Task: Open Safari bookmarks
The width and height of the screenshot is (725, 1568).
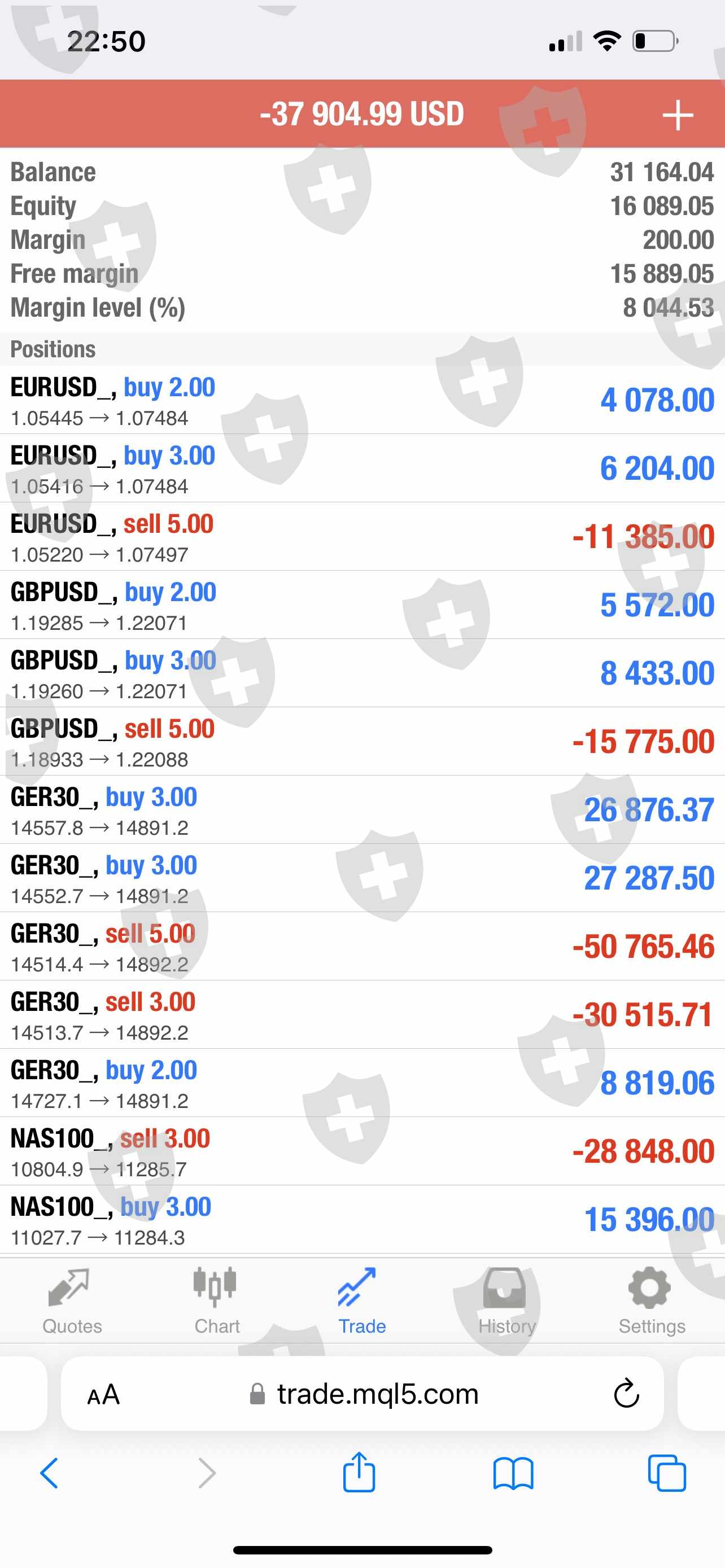Action: pyautogui.click(x=513, y=1473)
